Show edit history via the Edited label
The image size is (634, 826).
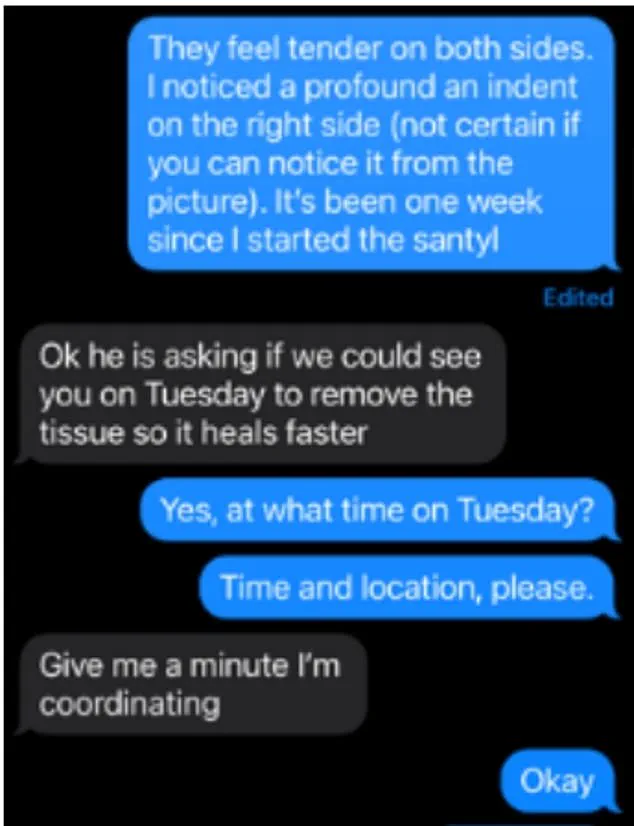[576, 297]
